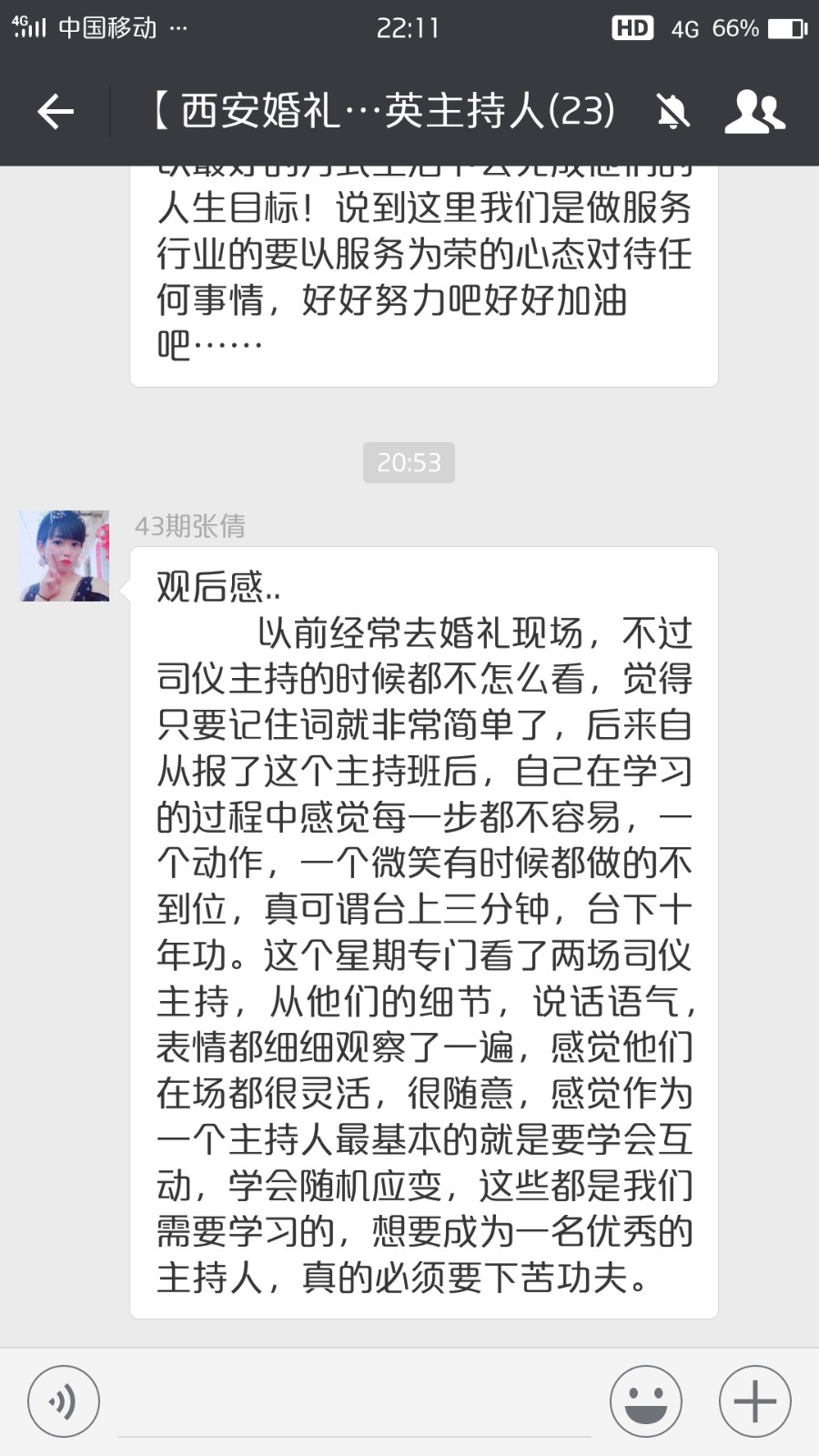Open the emoji sticker panel
The height and width of the screenshot is (1456, 819).
pyautogui.click(x=645, y=1401)
